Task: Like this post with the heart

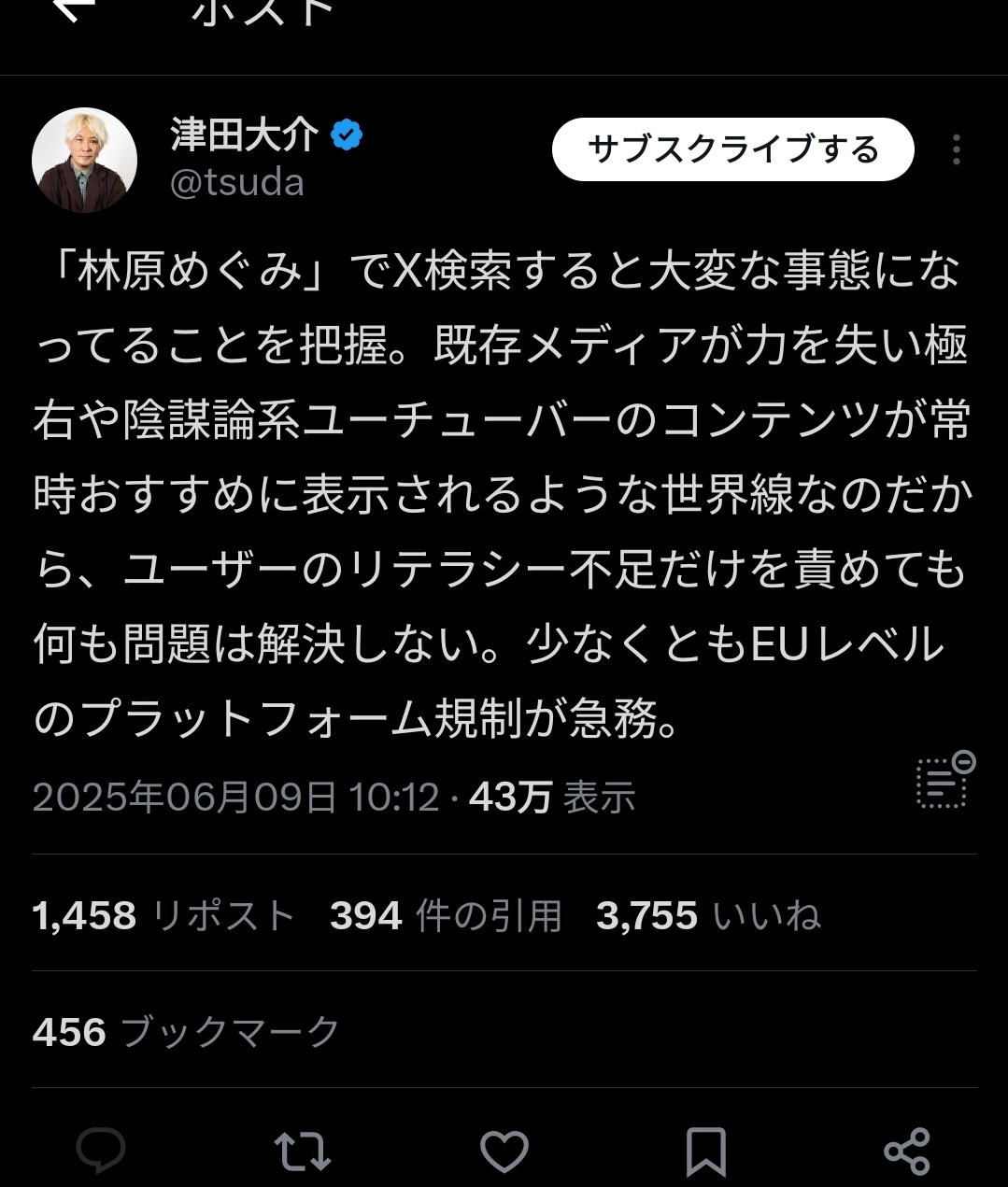Action: click(x=504, y=1150)
